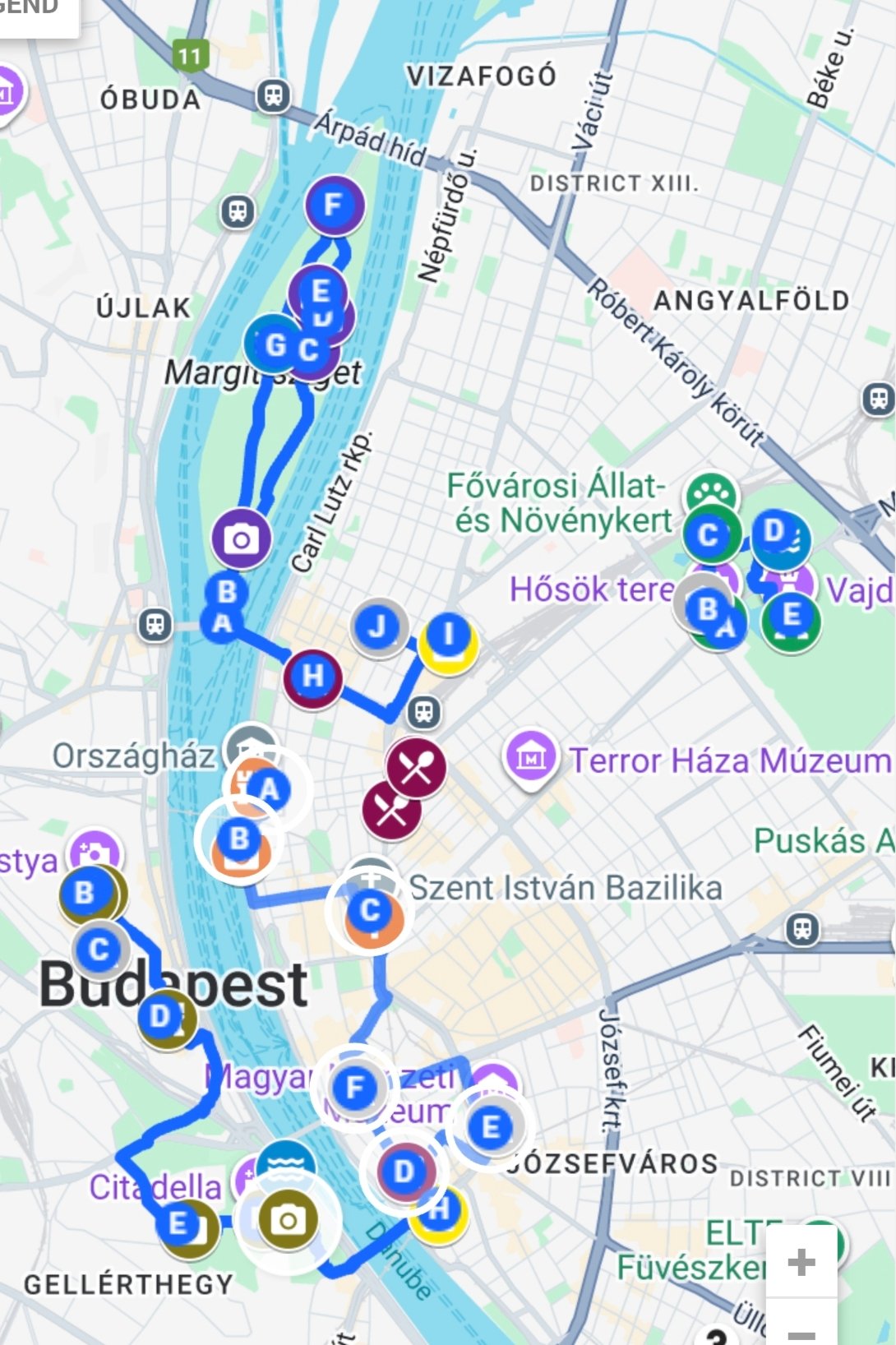Screen dimensions: 896x1345
Task: Open the Legend panel
Action: (33, 10)
